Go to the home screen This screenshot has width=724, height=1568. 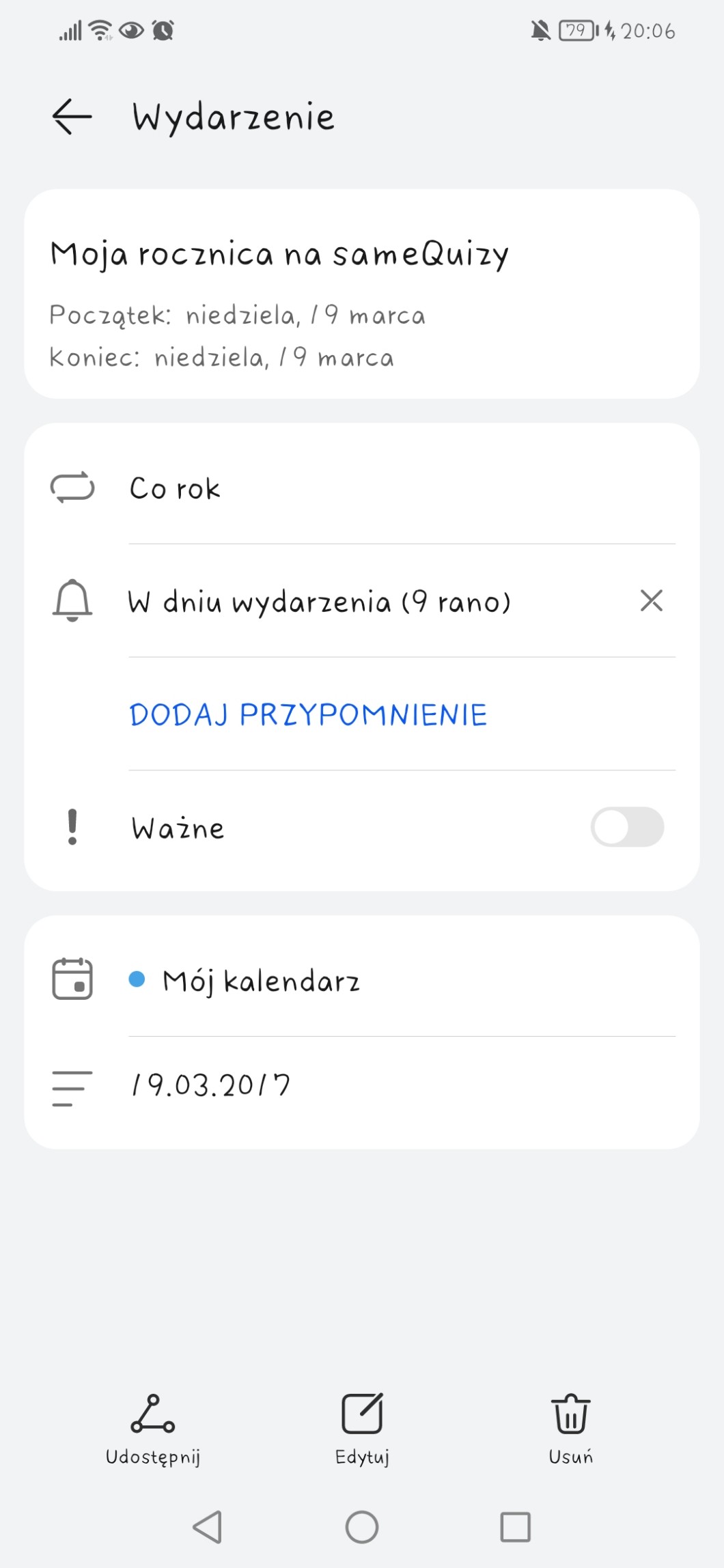tap(362, 1526)
